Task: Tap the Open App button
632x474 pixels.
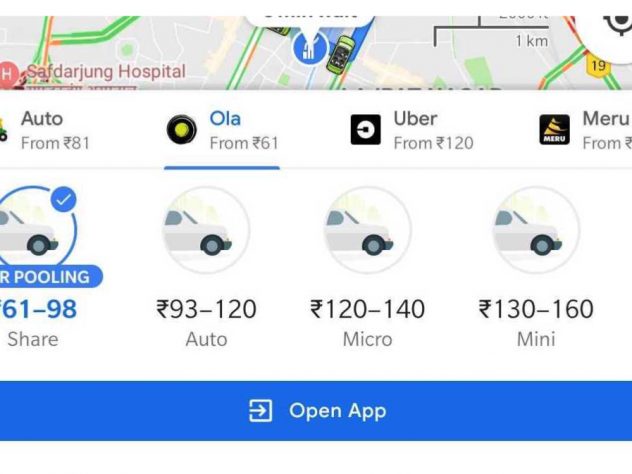Action: [x=316, y=411]
